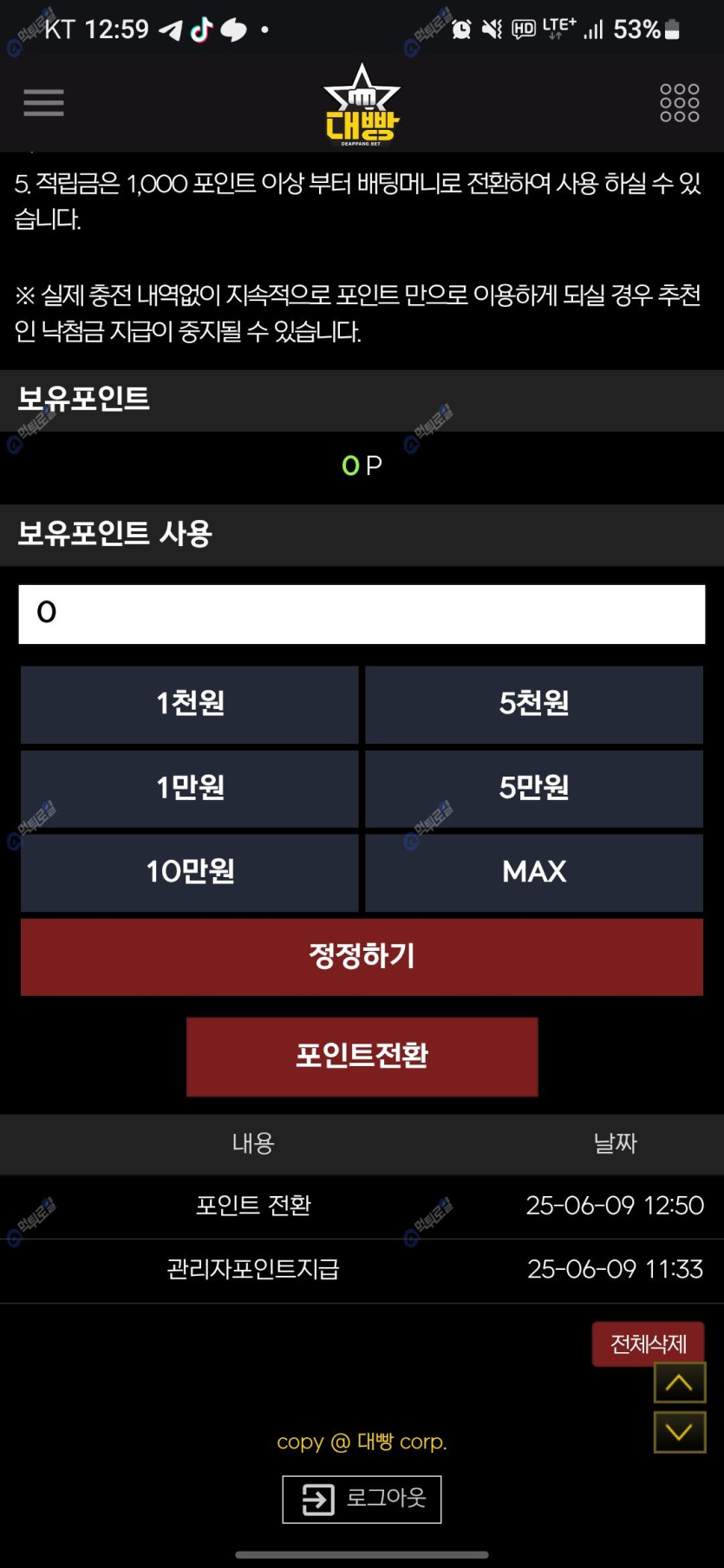Jump to top with up arrow
This screenshot has height=1568, width=724.
click(x=679, y=1383)
